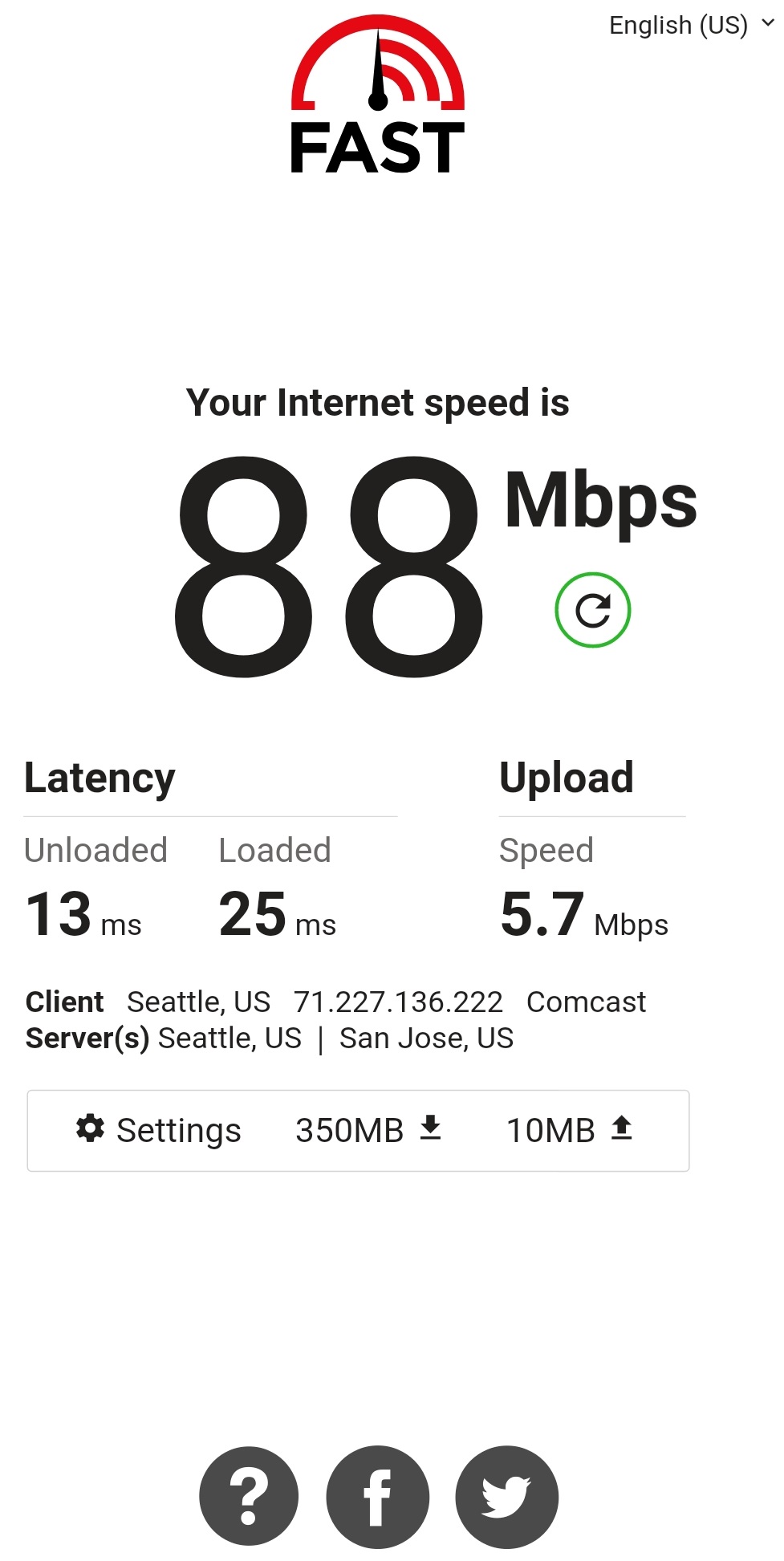Share results on Twitter
Viewport: 784px width, 1561px height.
pyautogui.click(x=506, y=1496)
